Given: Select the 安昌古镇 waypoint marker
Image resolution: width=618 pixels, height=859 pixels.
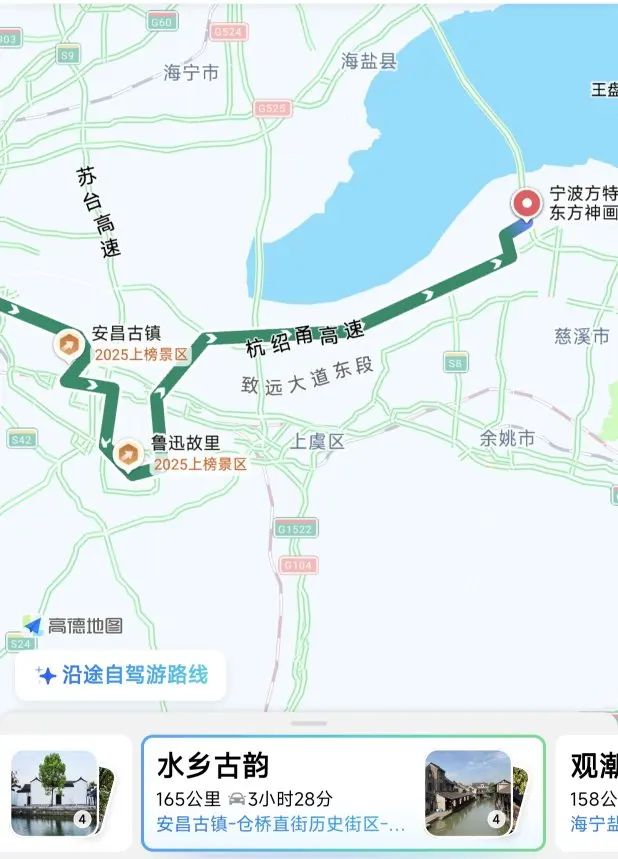Looking at the screenshot, I should click(x=68, y=345).
